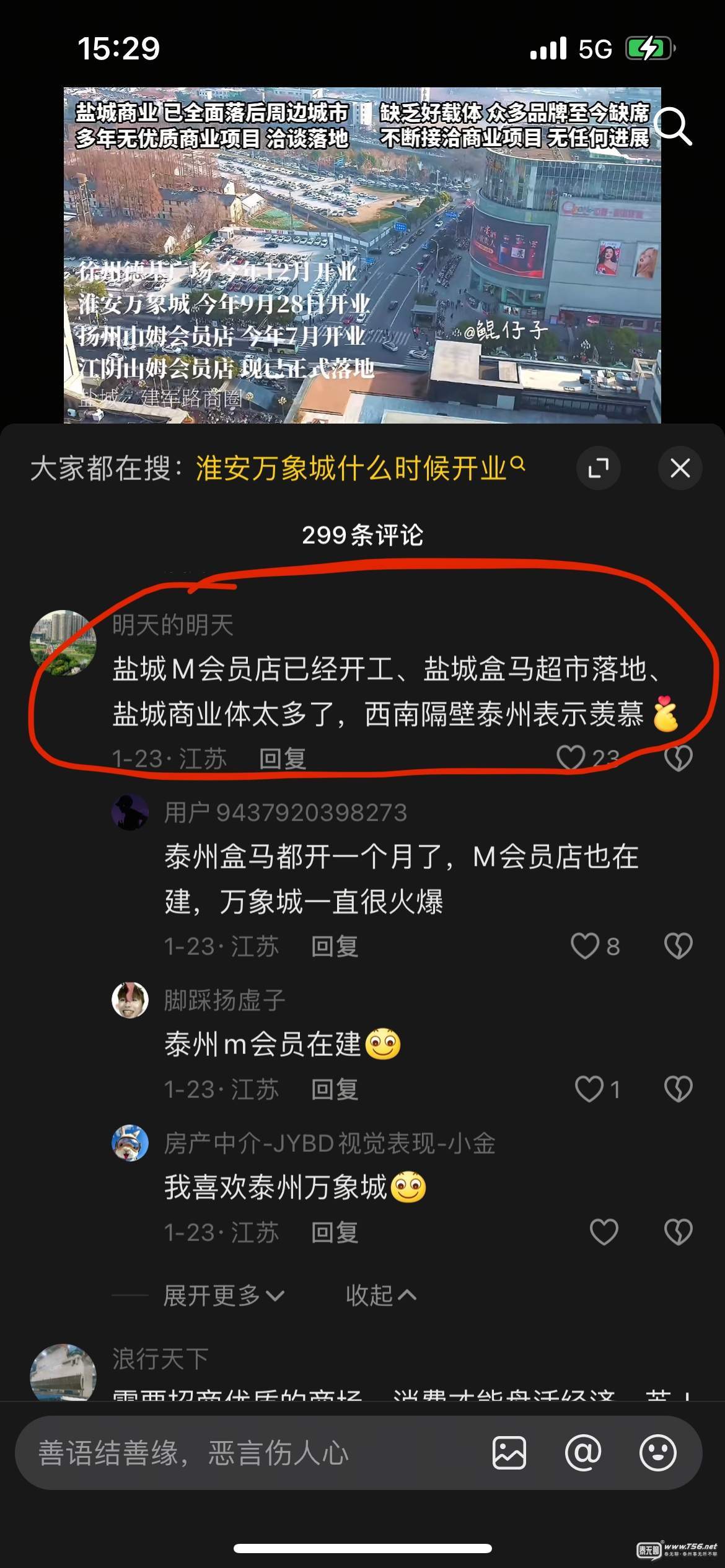725x1568 pixels.
Task: Open the search magnifier on the video
Action: [x=674, y=126]
